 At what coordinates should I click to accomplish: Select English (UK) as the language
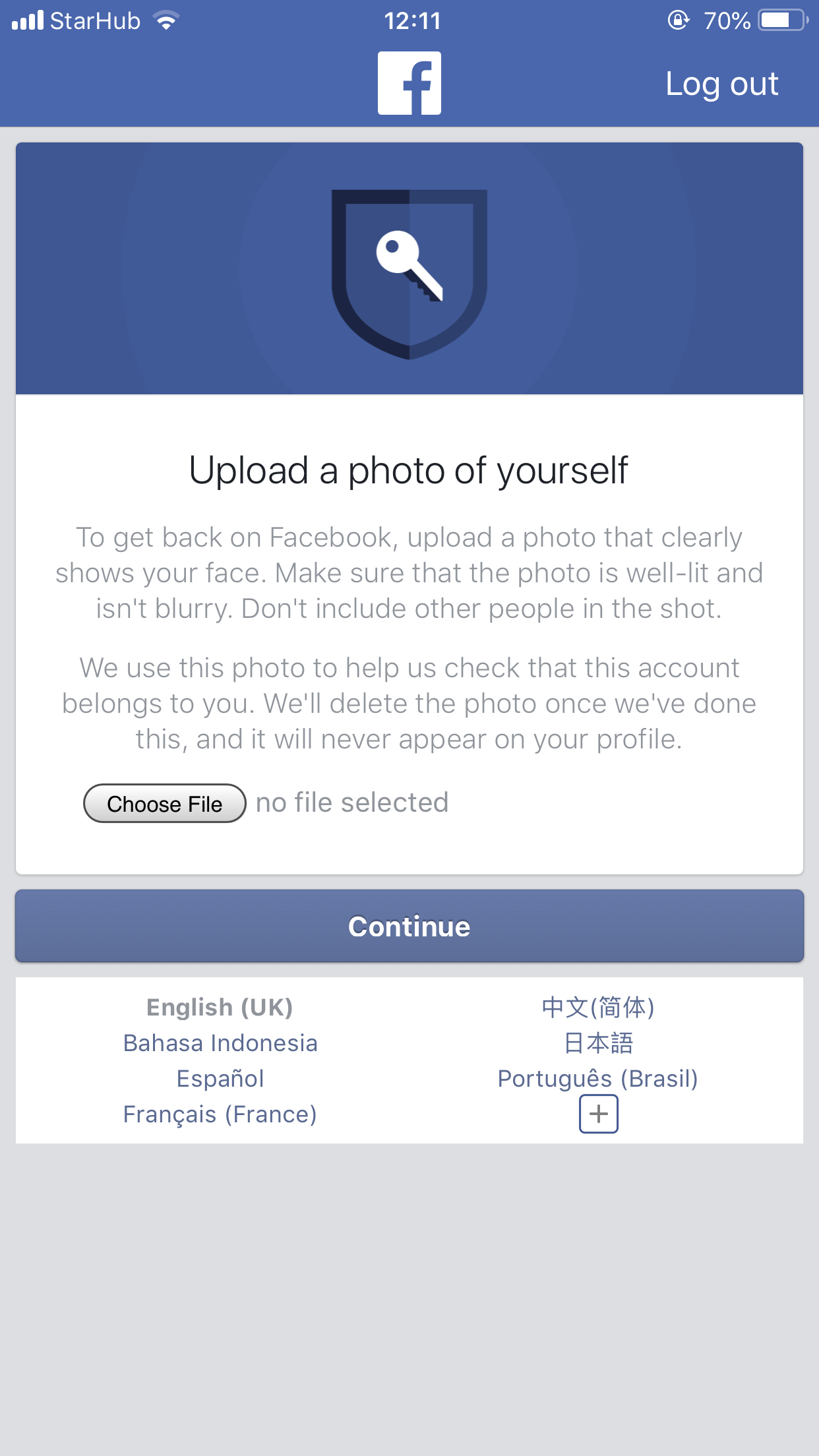[x=220, y=1007]
